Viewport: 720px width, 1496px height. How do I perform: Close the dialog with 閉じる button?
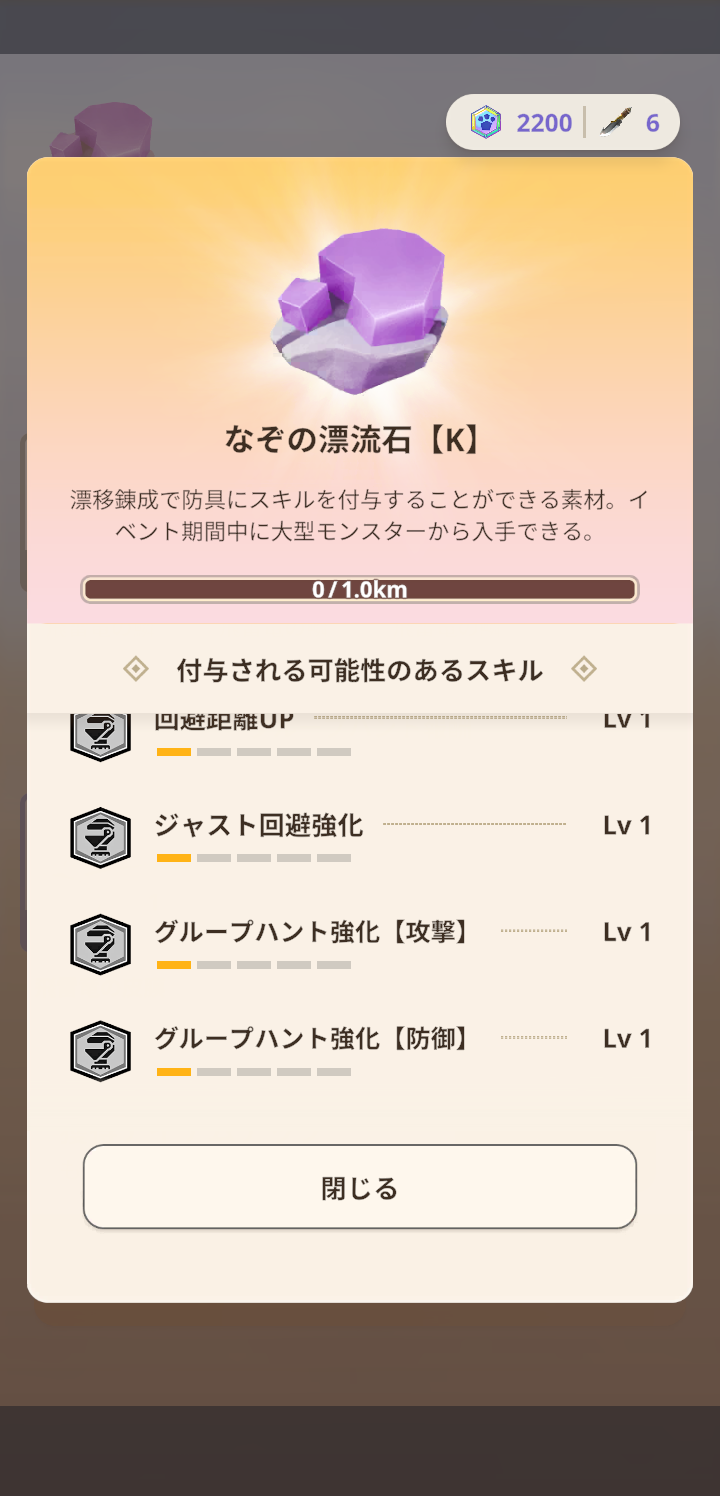coord(360,1187)
